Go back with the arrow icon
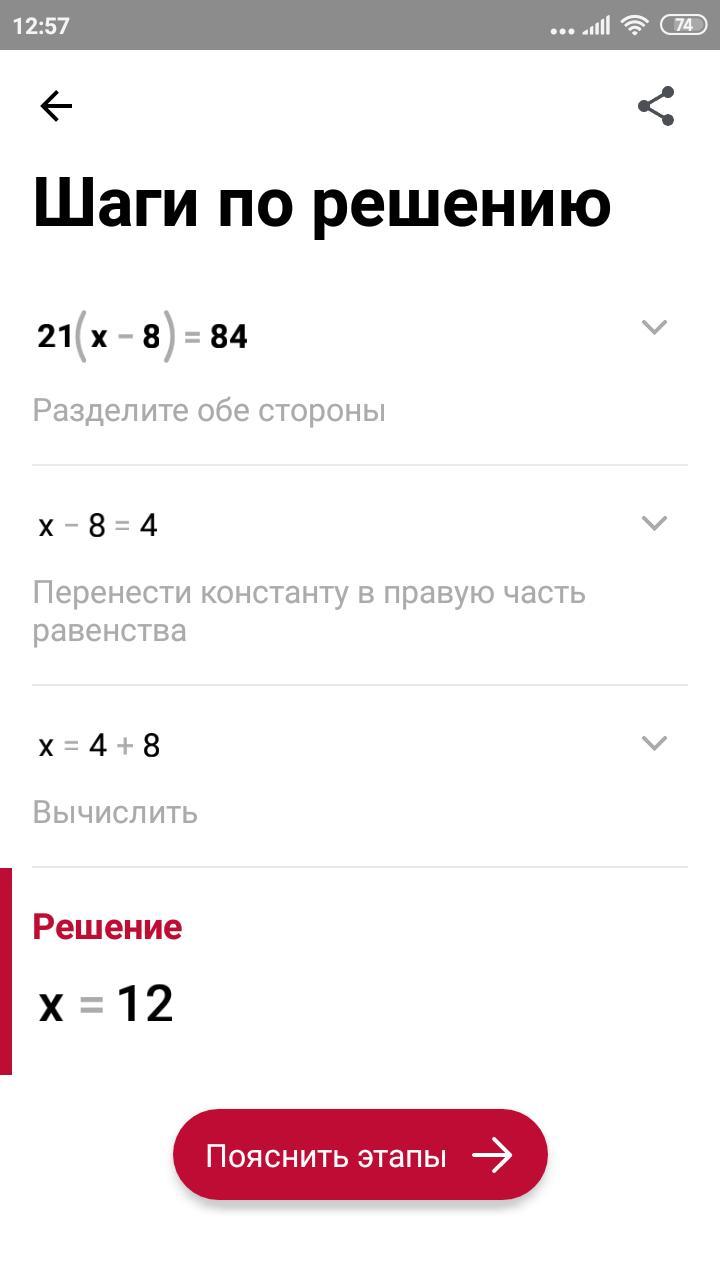Image resolution: width=720 pixels, height=1280 pixels. 56,106
